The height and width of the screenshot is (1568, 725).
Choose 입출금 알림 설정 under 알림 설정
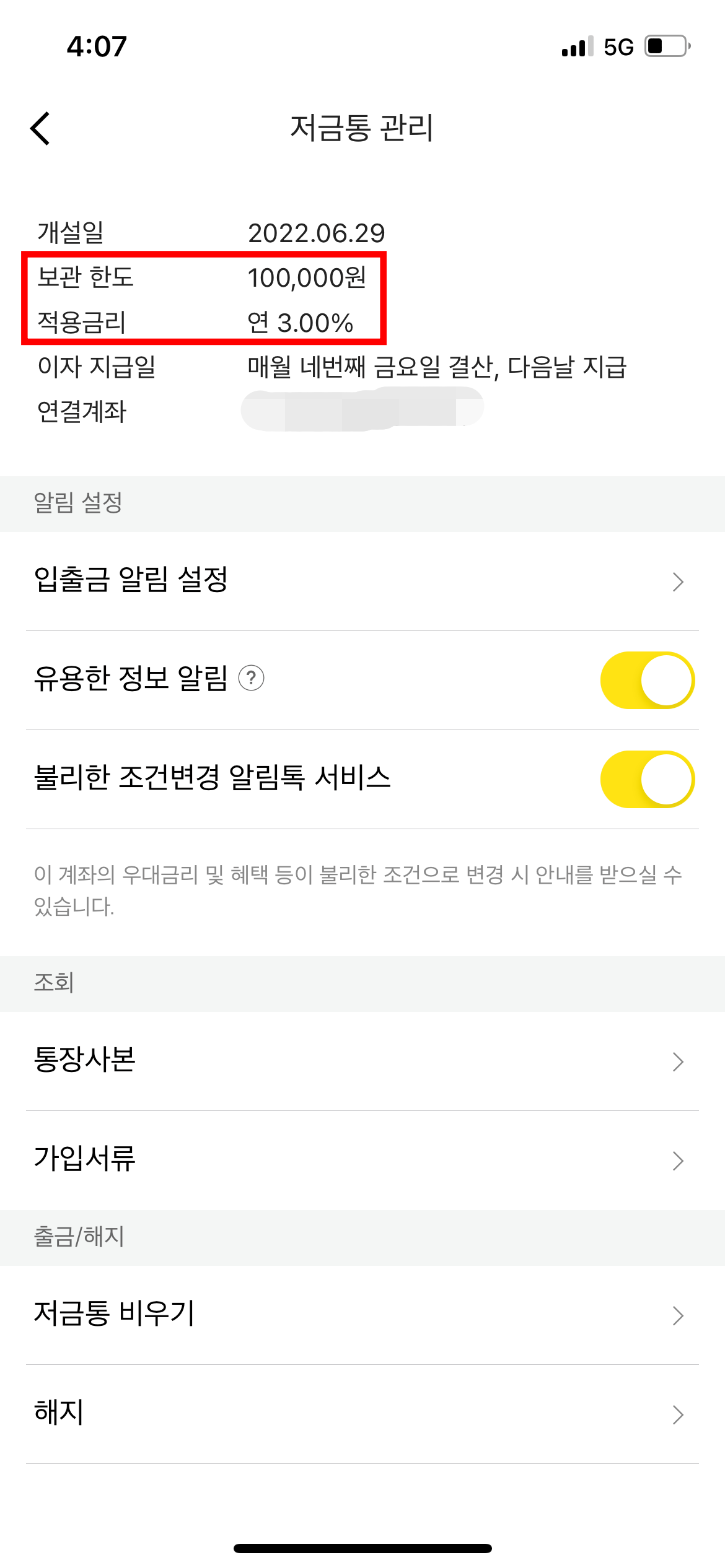pos(131,580)
